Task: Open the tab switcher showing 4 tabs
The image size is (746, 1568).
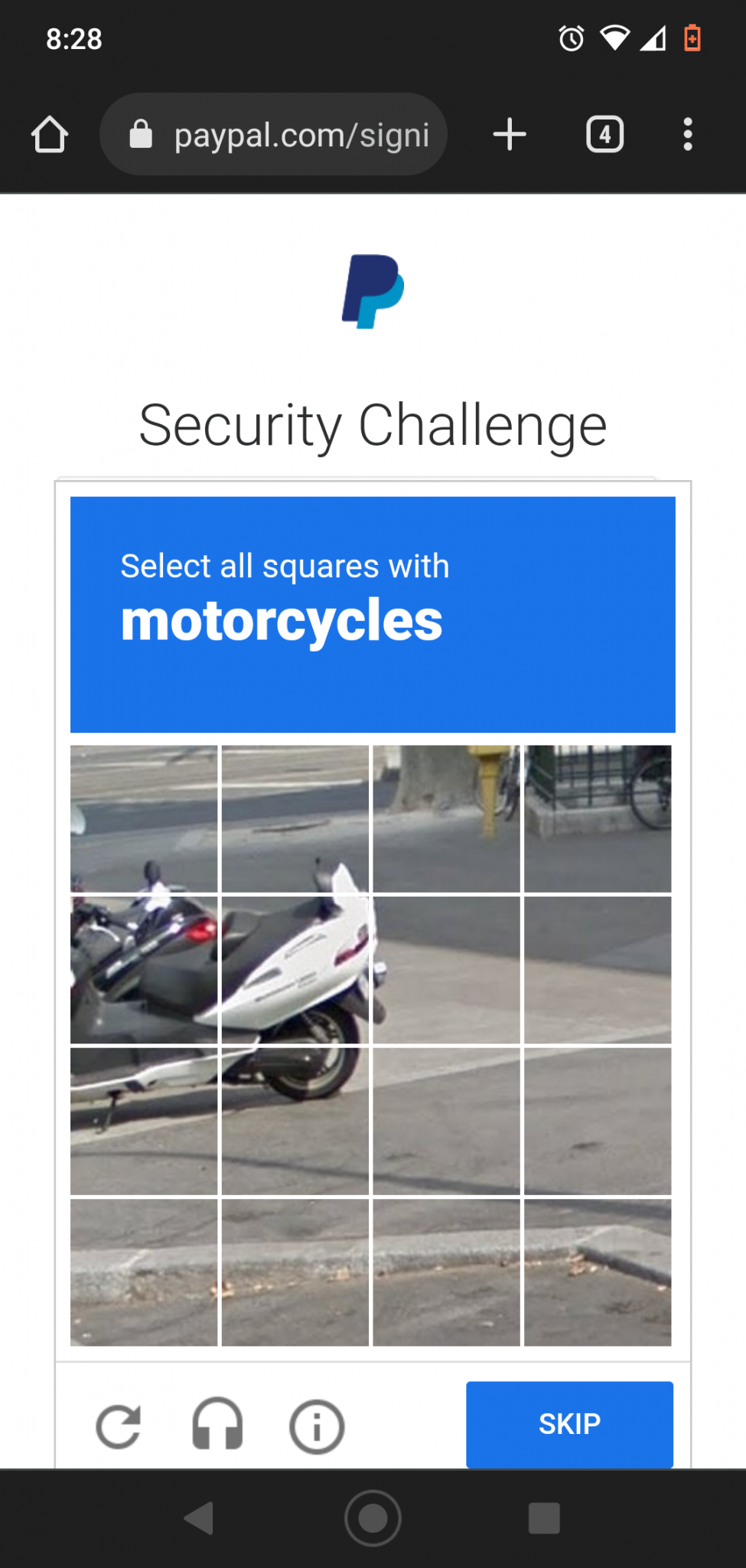Action: (604, 135)
